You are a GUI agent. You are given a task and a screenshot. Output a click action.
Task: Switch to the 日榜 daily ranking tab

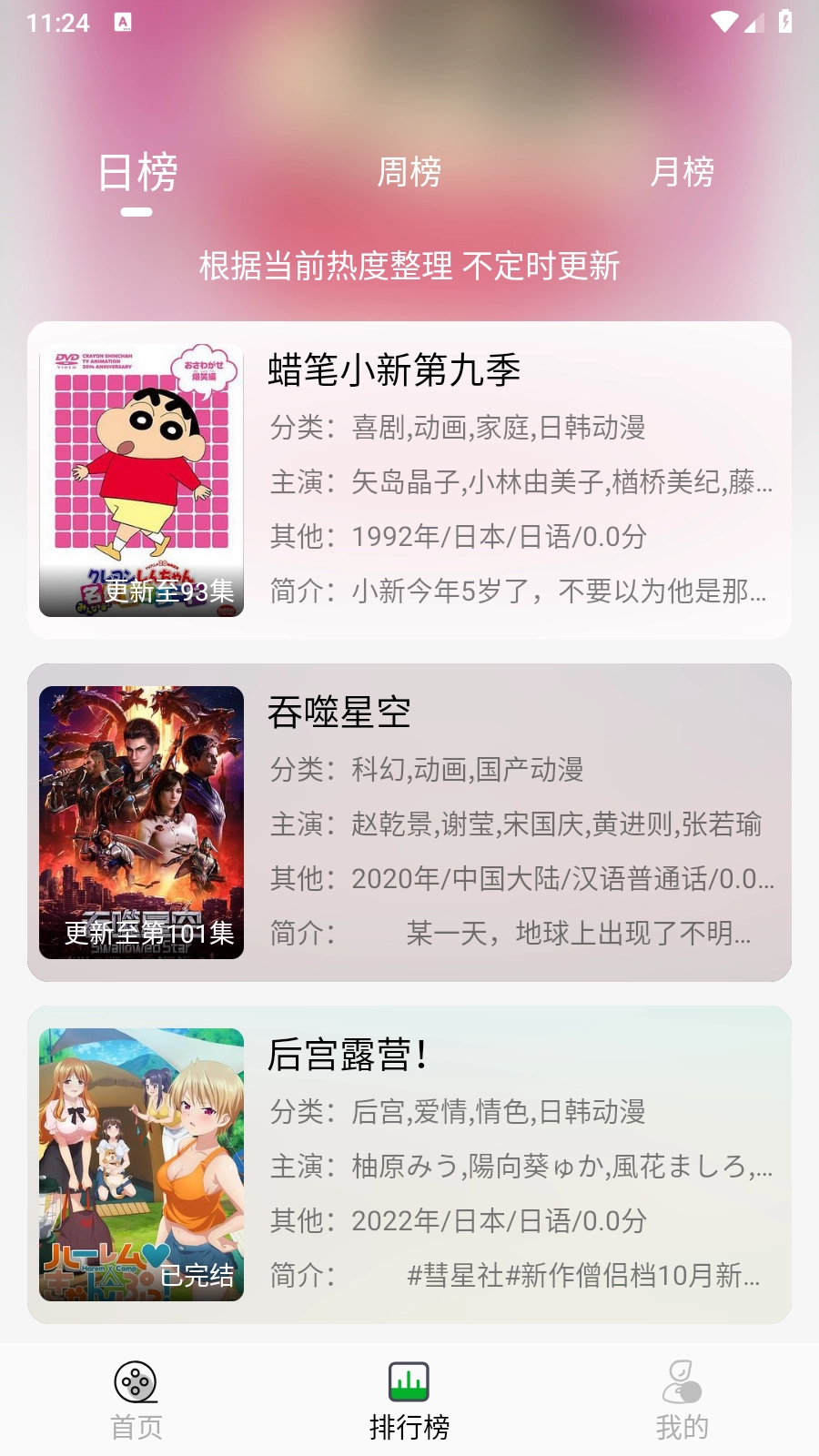click(136, 173)
